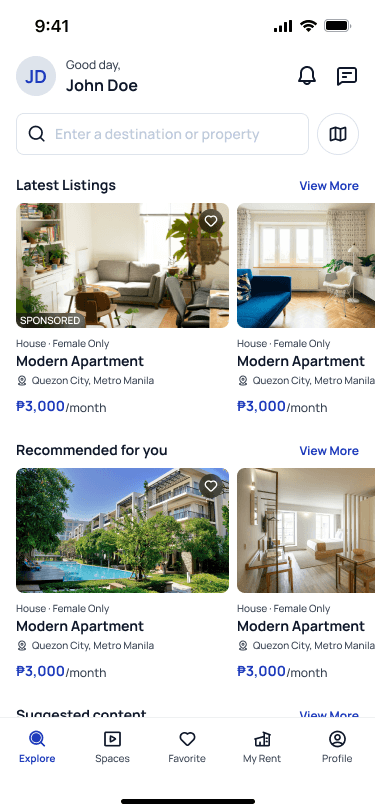View more Recommended for you
Viewport: 375px width, 812px height.
pos(329,451)
